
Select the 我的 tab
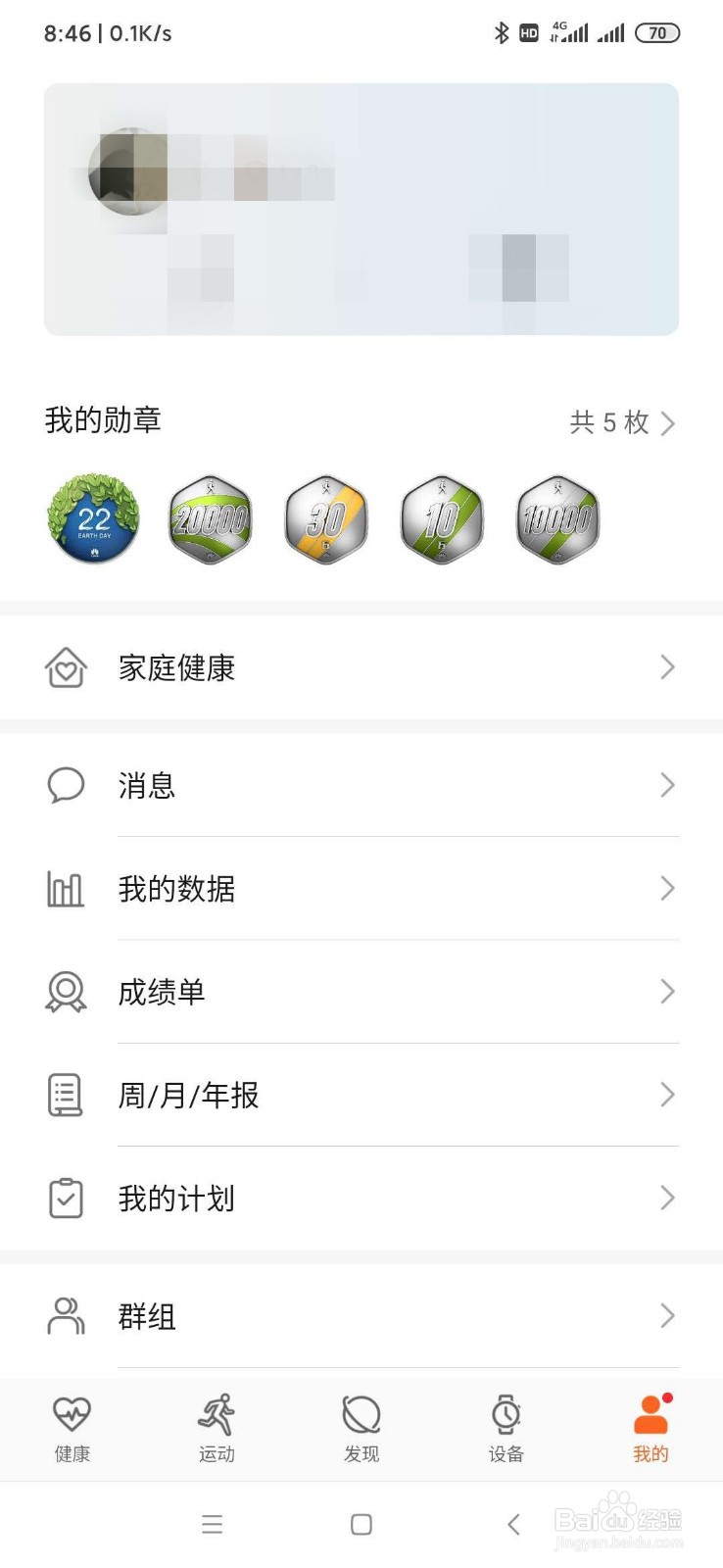click(x=651, y=1428)
